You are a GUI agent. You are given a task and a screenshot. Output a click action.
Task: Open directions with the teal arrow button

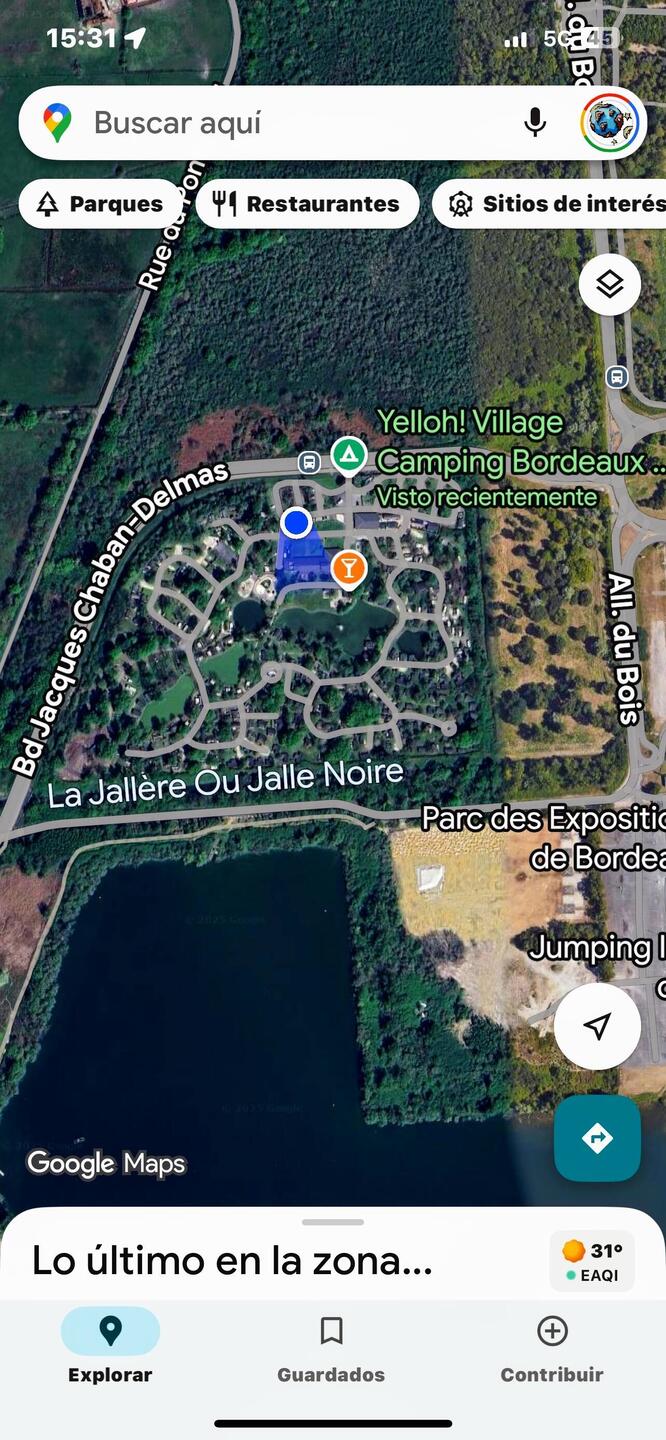(x=597, y=1138)
